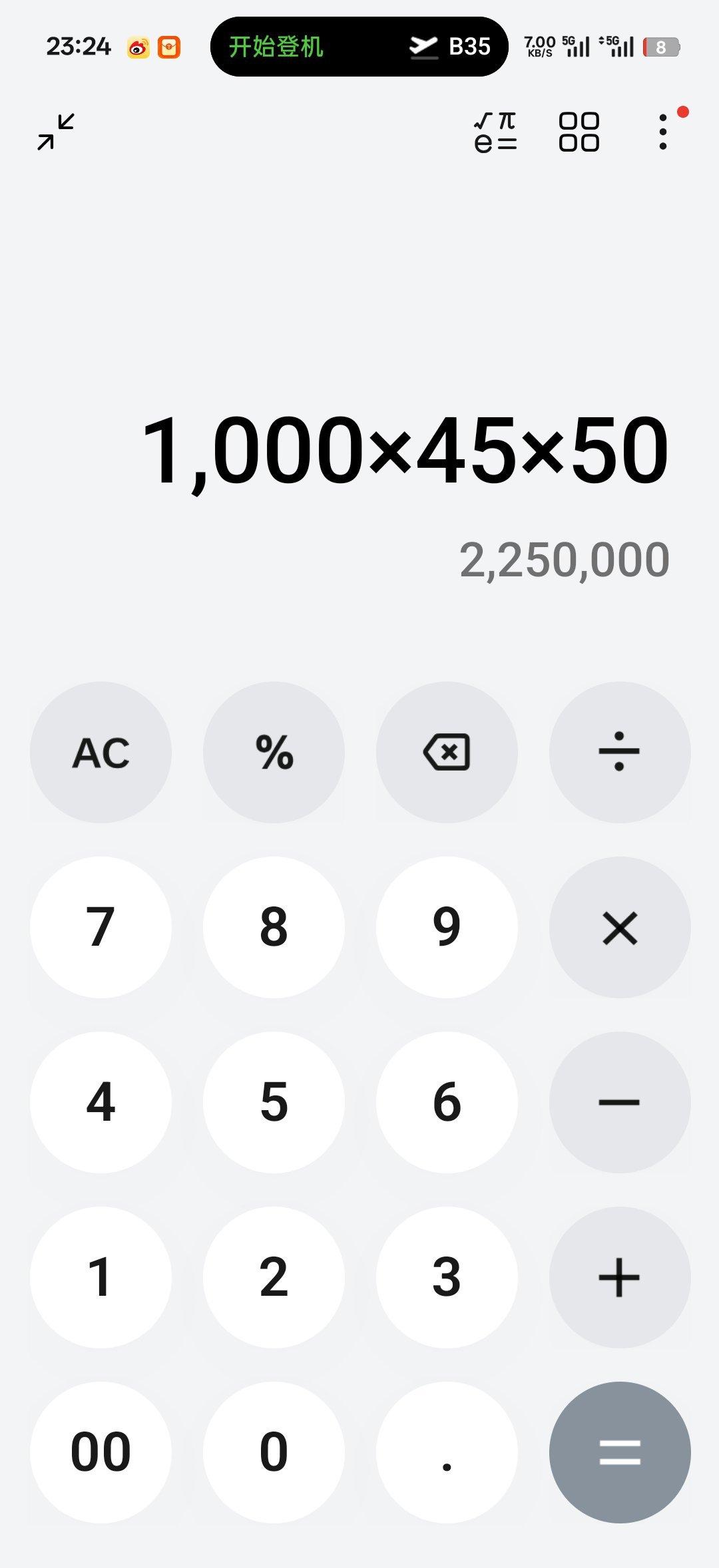Open the scientific calculator mode
This screenshot has height=1568, width=719.
point(495,132)
